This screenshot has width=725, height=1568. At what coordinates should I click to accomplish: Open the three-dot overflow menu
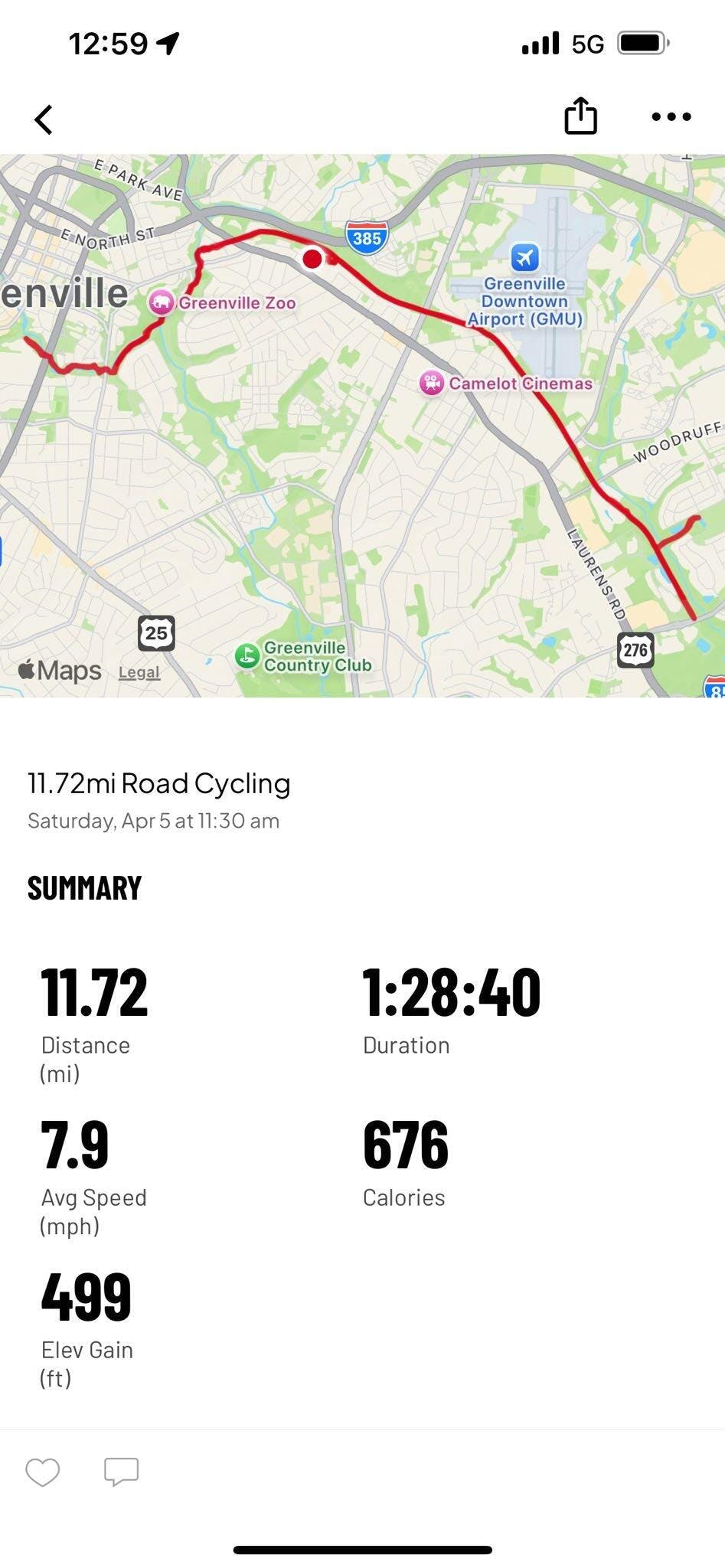tap(671, 117)
